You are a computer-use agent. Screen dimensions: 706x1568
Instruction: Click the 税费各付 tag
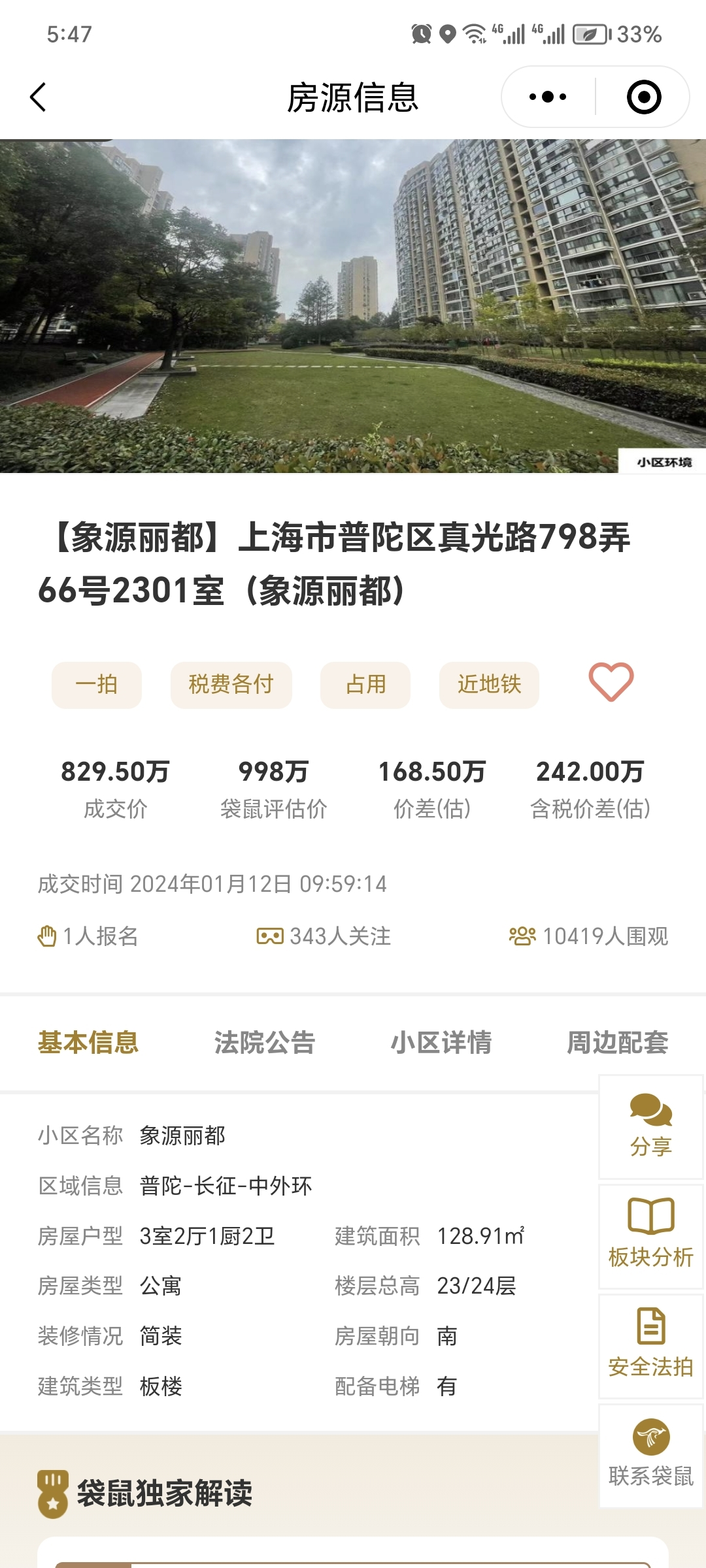click(x=231, y=685)
